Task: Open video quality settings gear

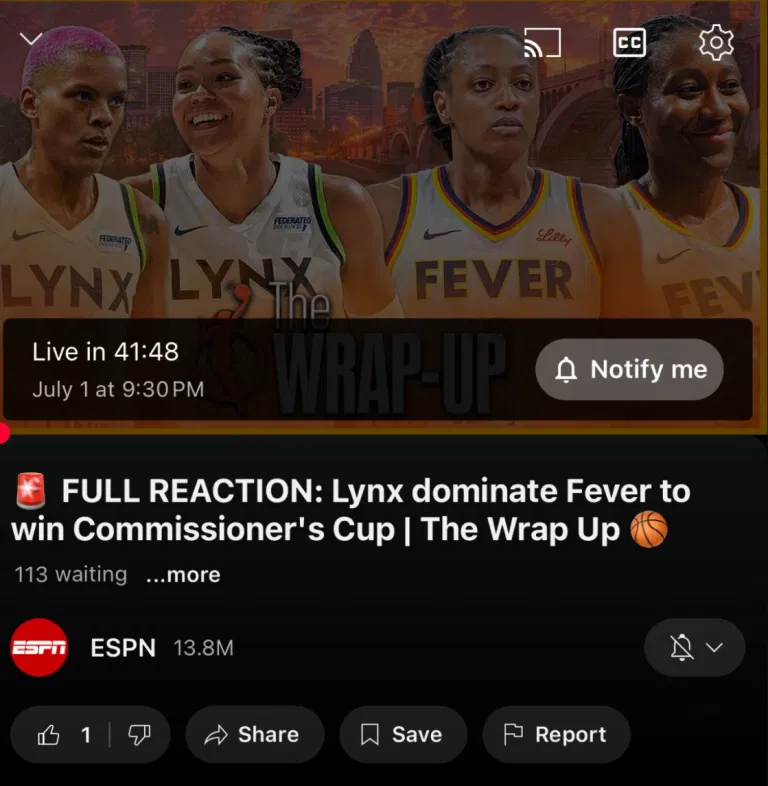Action: coord(716,42)
